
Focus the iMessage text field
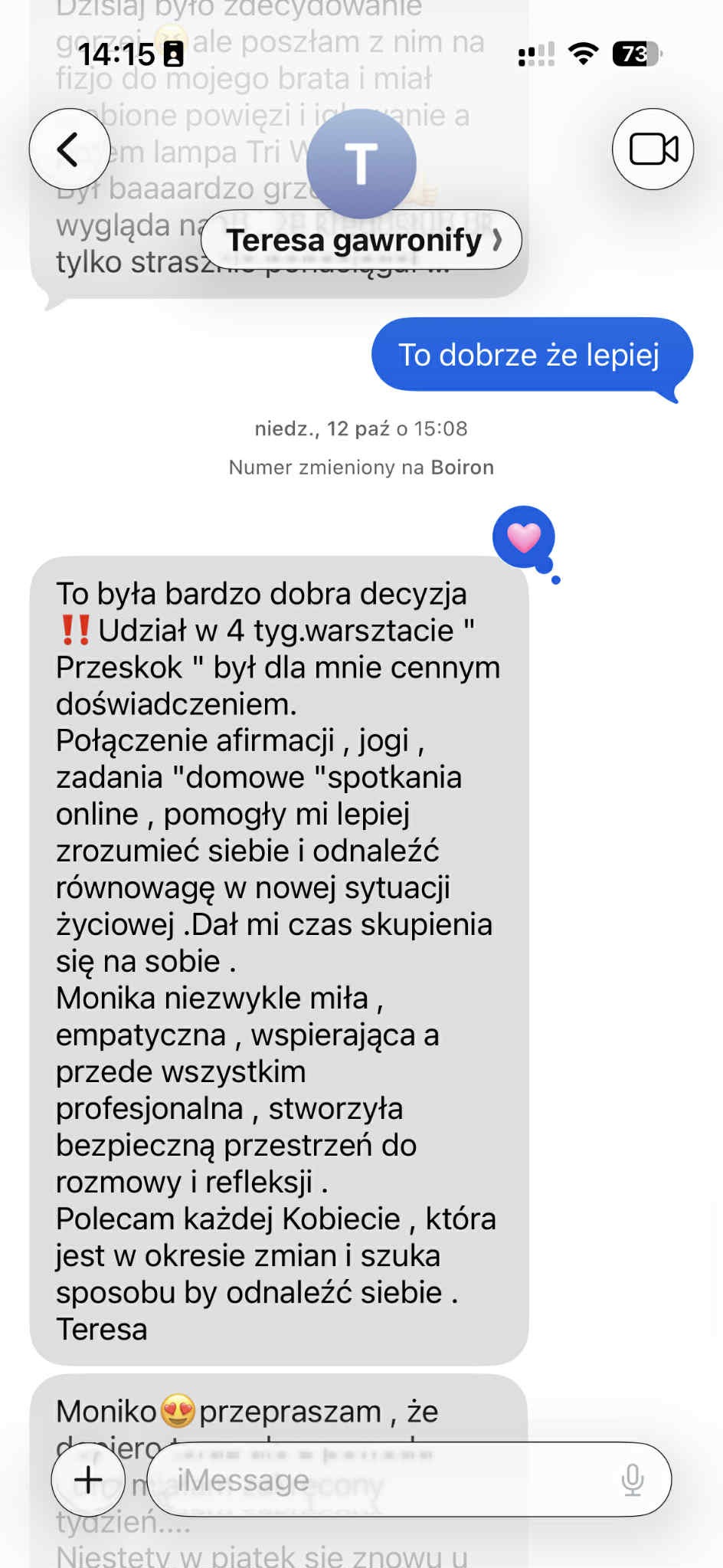click(x=383, y=1479)
